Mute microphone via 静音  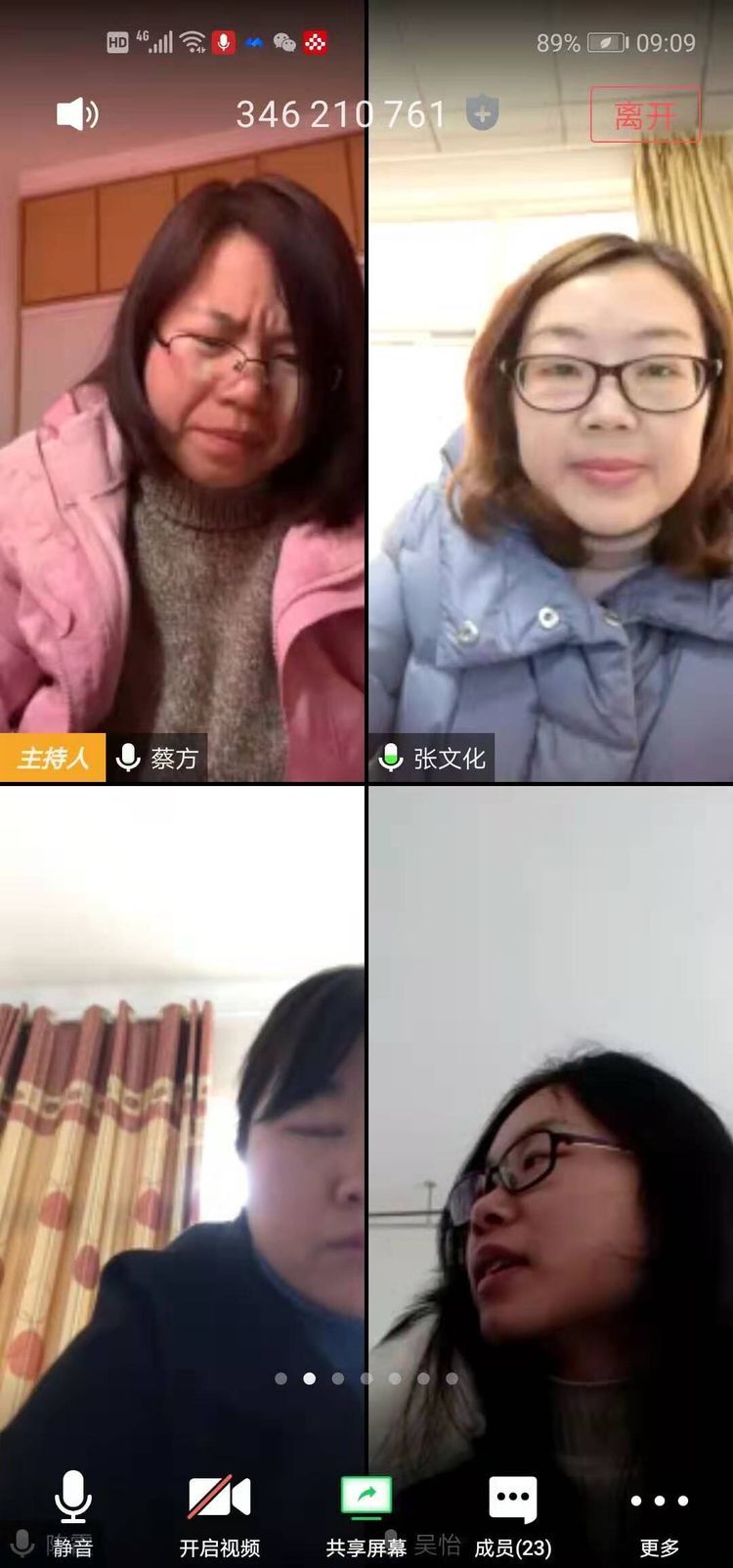73,1511
